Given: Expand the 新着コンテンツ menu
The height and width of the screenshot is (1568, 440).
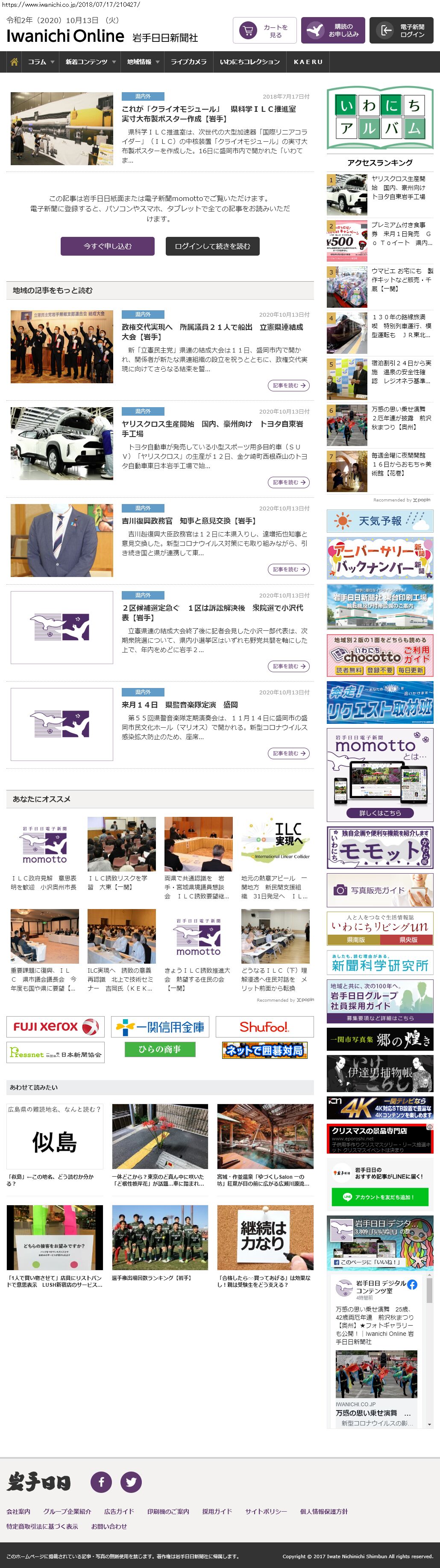Looking at the screenshot, I should pos(90,61).
